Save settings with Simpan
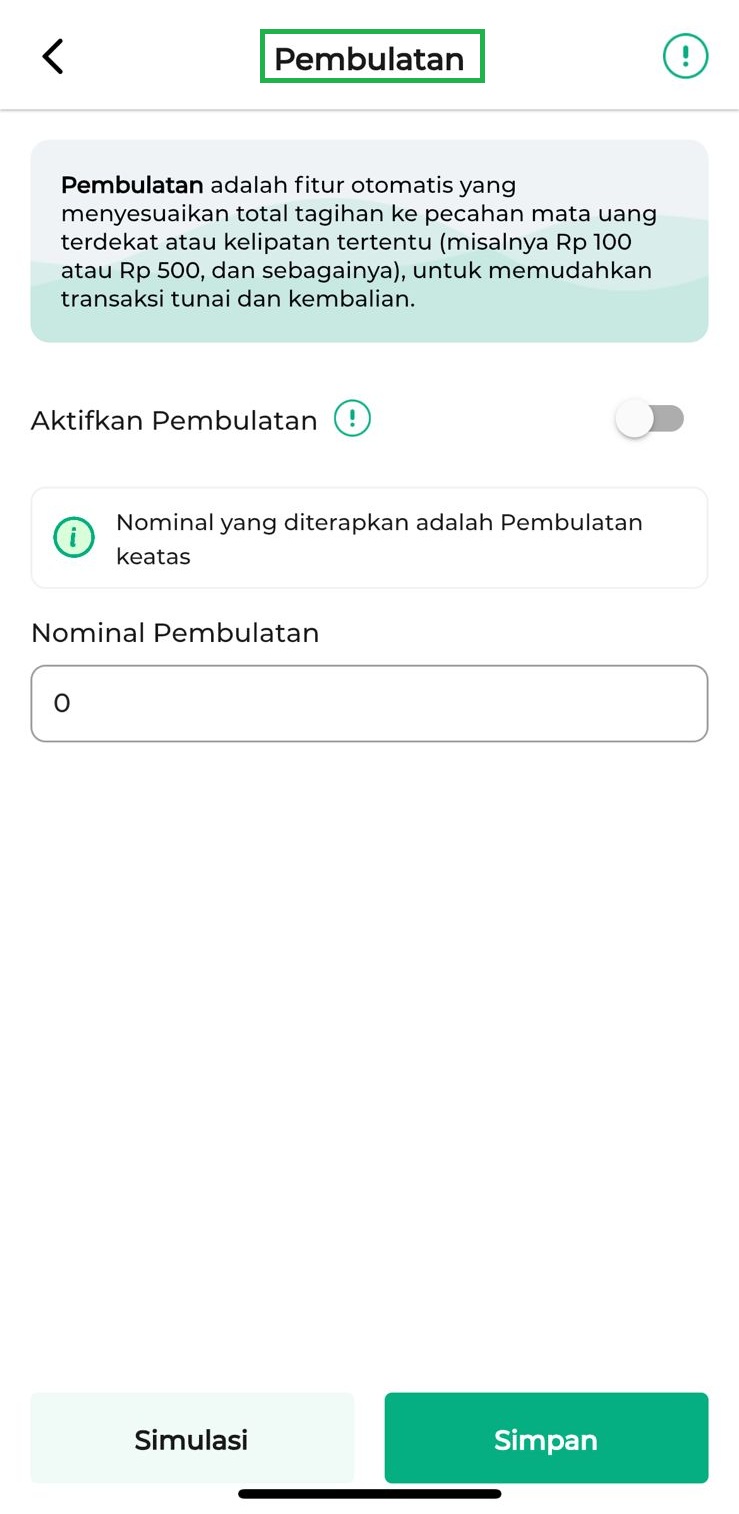739x1514 pixels. (546, 1439)
